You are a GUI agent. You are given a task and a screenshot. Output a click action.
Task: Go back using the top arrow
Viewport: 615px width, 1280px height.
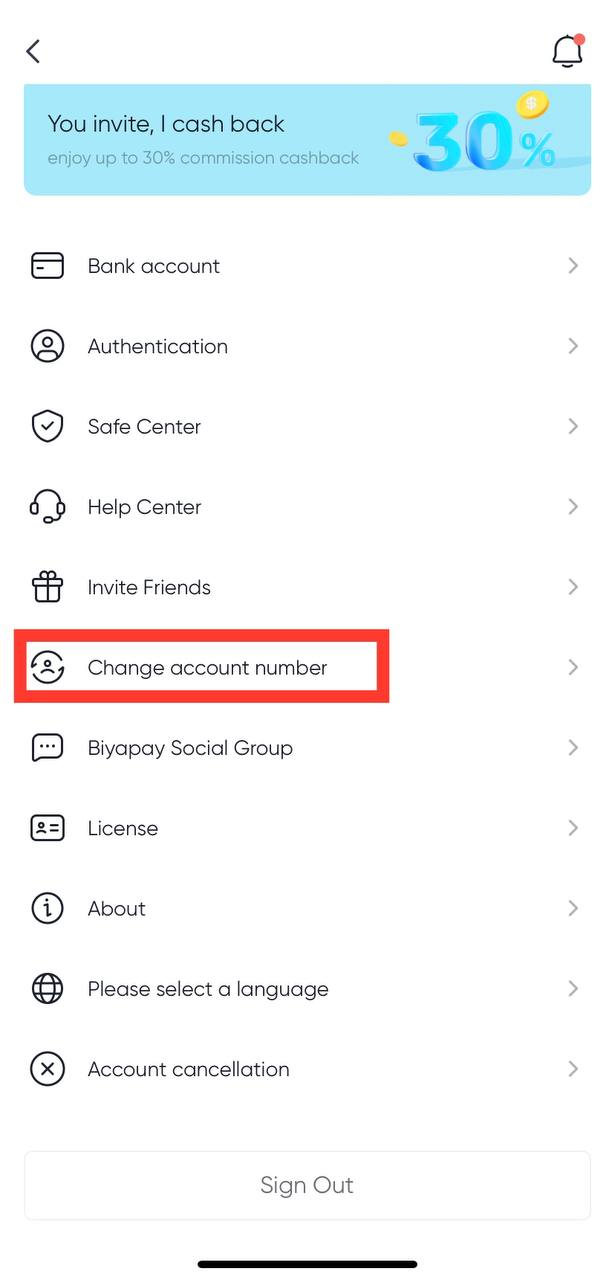(34, 51)
